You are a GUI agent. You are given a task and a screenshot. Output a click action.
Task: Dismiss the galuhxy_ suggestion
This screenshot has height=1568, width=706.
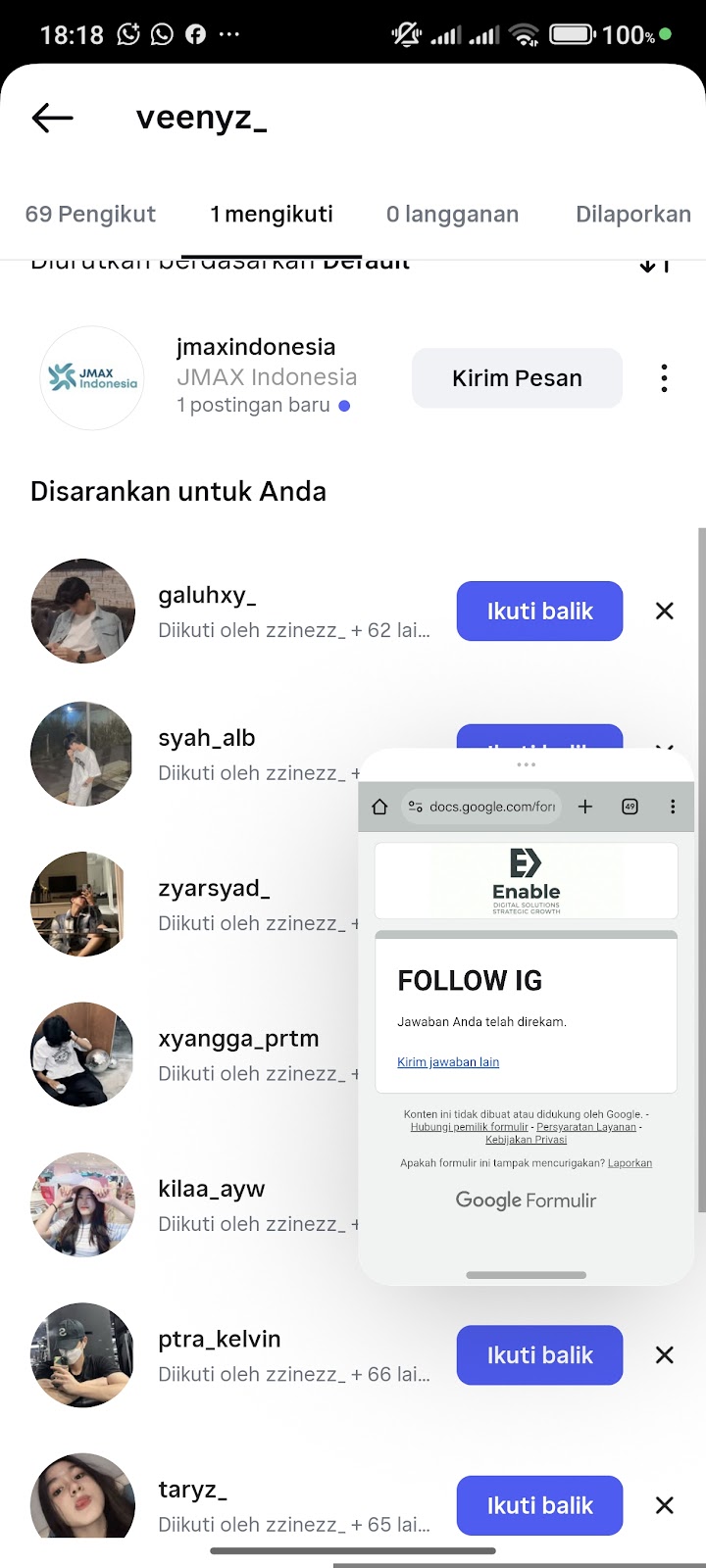pos(664,612)
